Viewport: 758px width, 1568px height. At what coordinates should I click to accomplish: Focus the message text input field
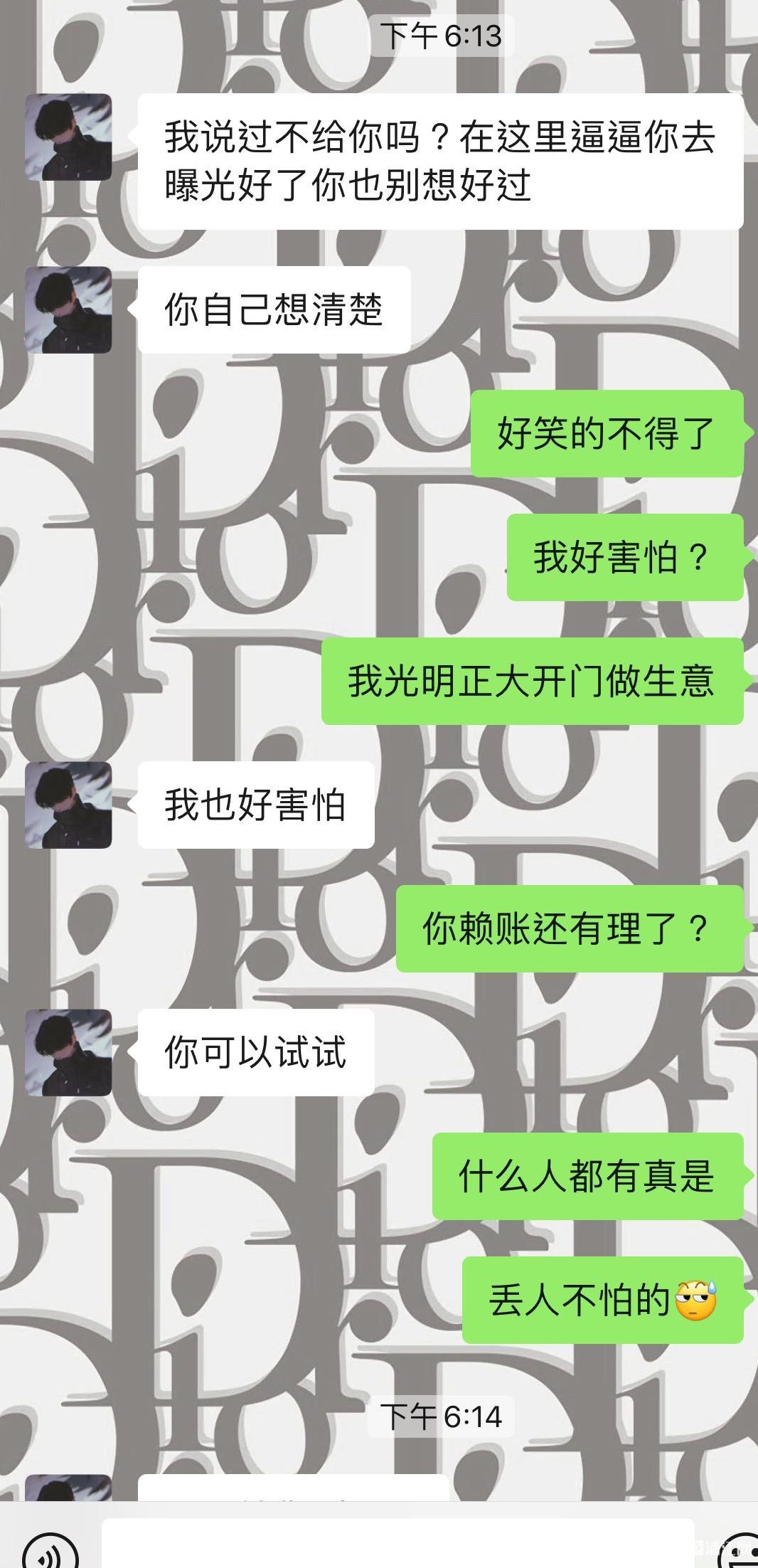click(x=398, y=1545)
